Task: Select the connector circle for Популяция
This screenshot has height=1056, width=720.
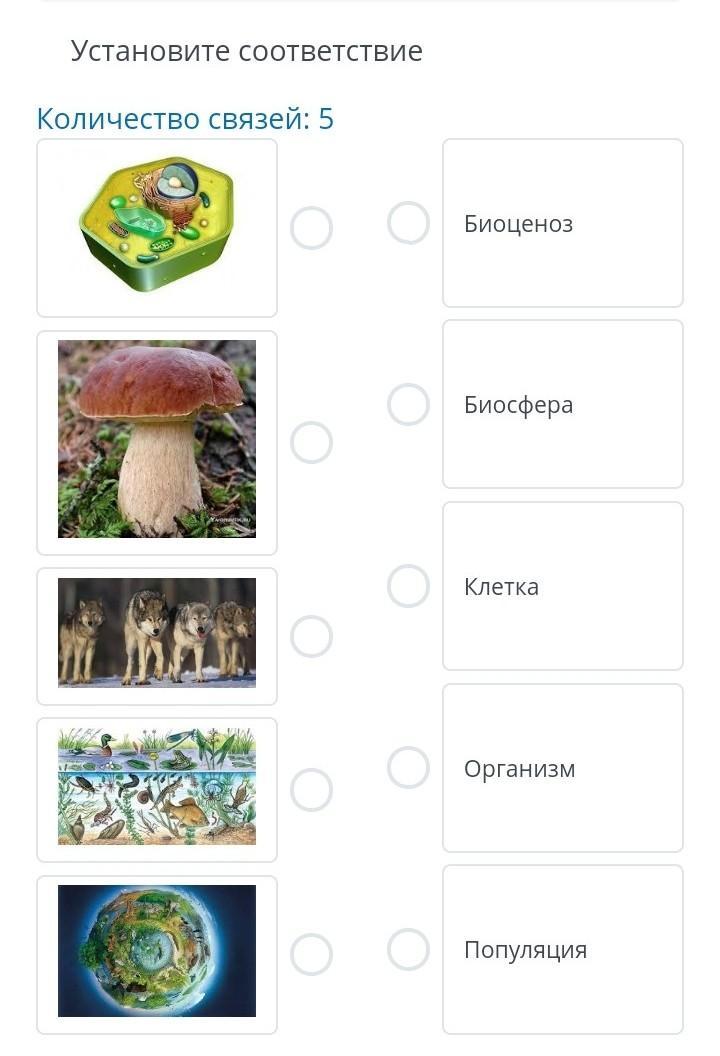Action: [x=408, y=949]
